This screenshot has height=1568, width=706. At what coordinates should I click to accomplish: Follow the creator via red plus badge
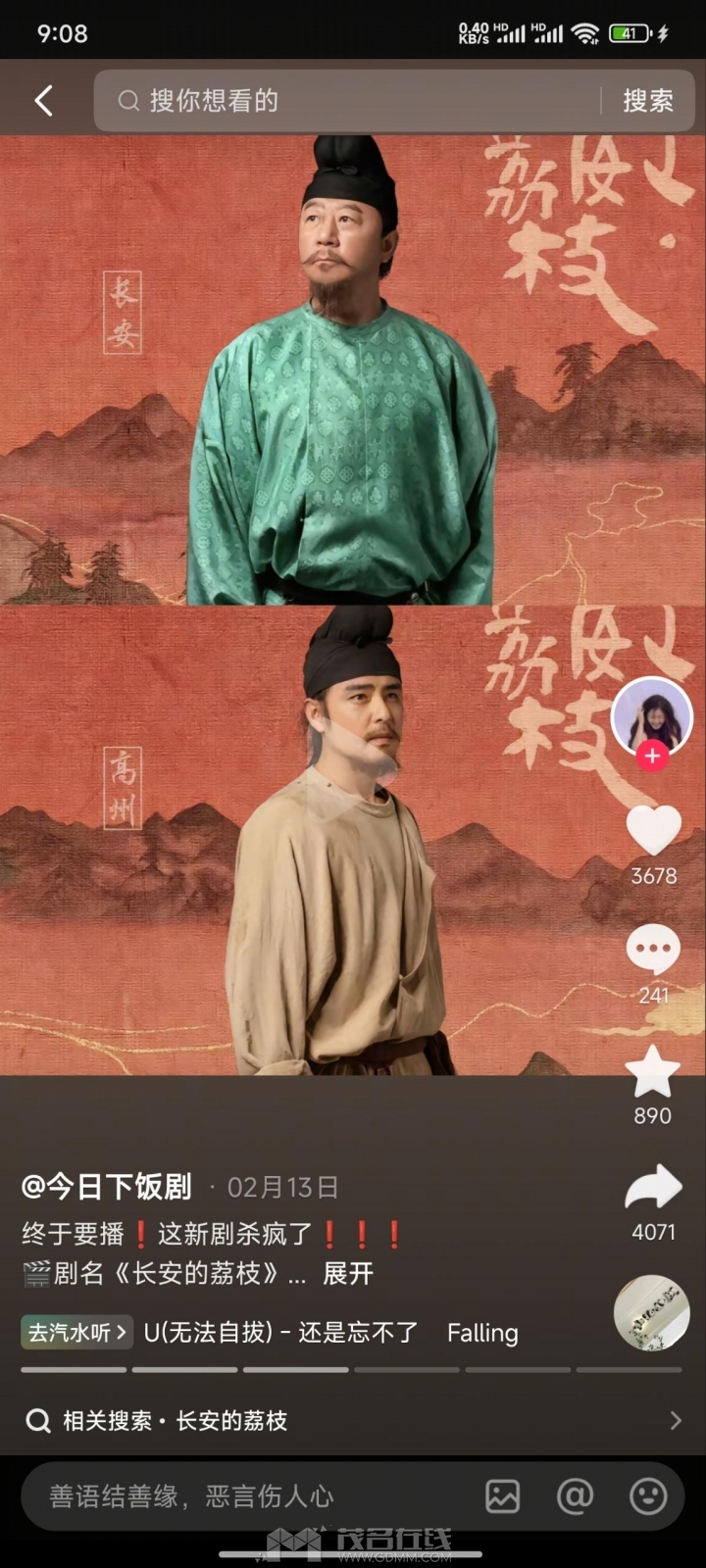(652, 757)
